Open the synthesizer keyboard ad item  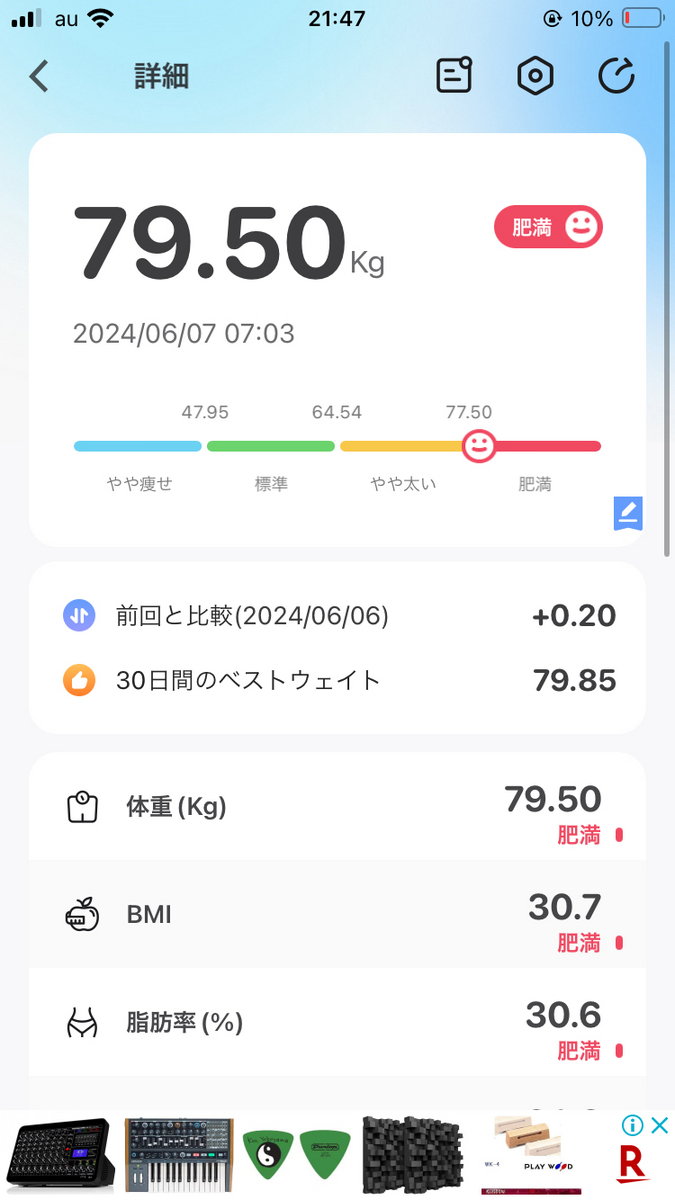click(179, 1155)
